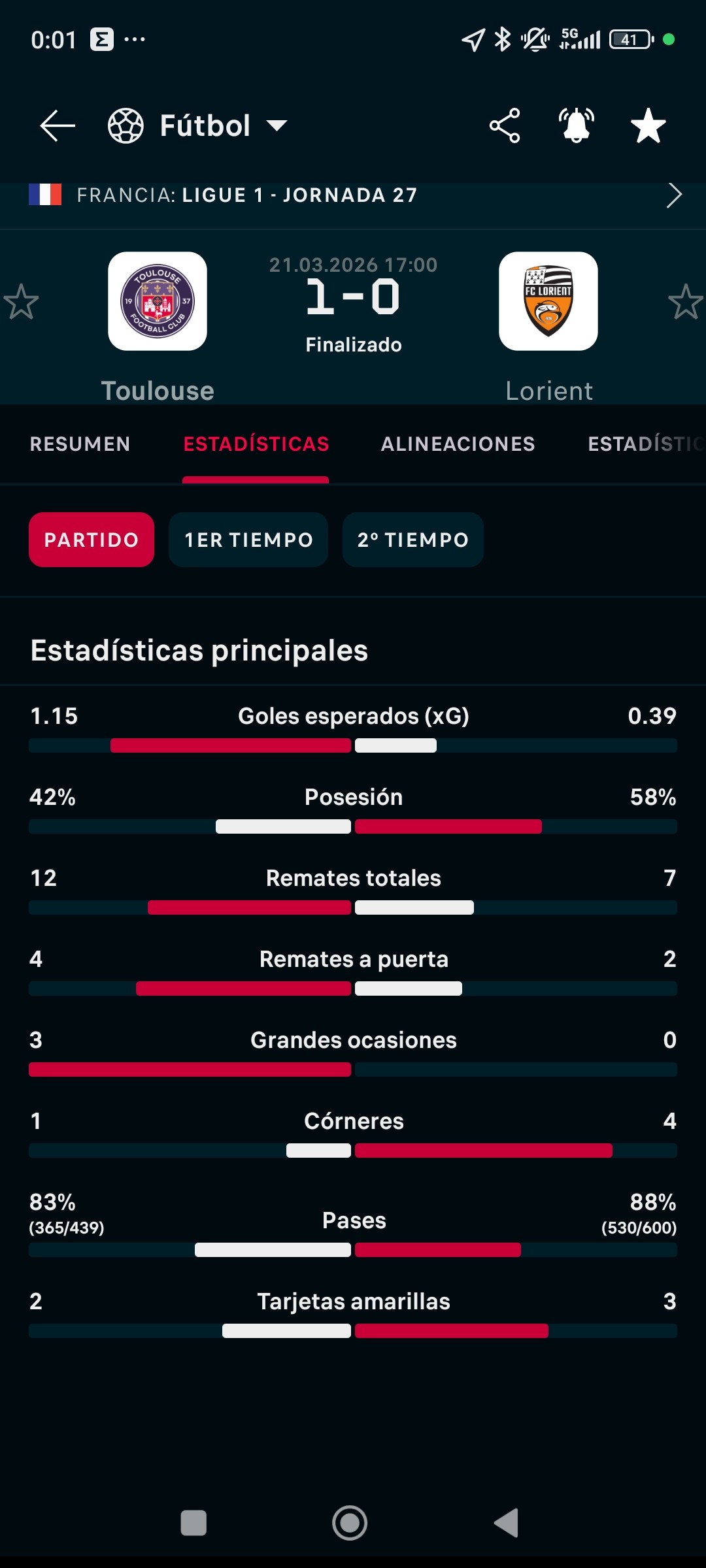Share this match

click(505, 125)
